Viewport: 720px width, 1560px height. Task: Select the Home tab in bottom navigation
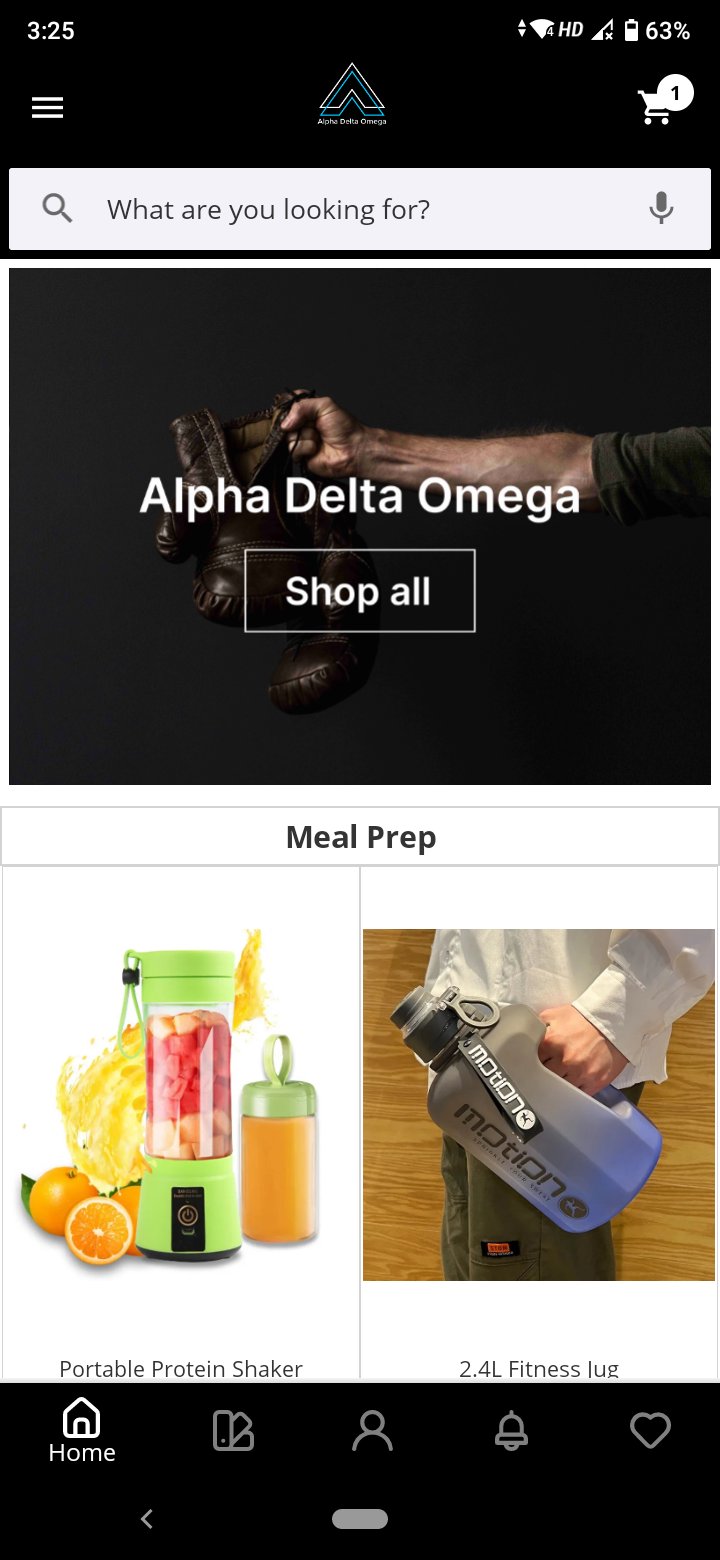pos(81,1430)
